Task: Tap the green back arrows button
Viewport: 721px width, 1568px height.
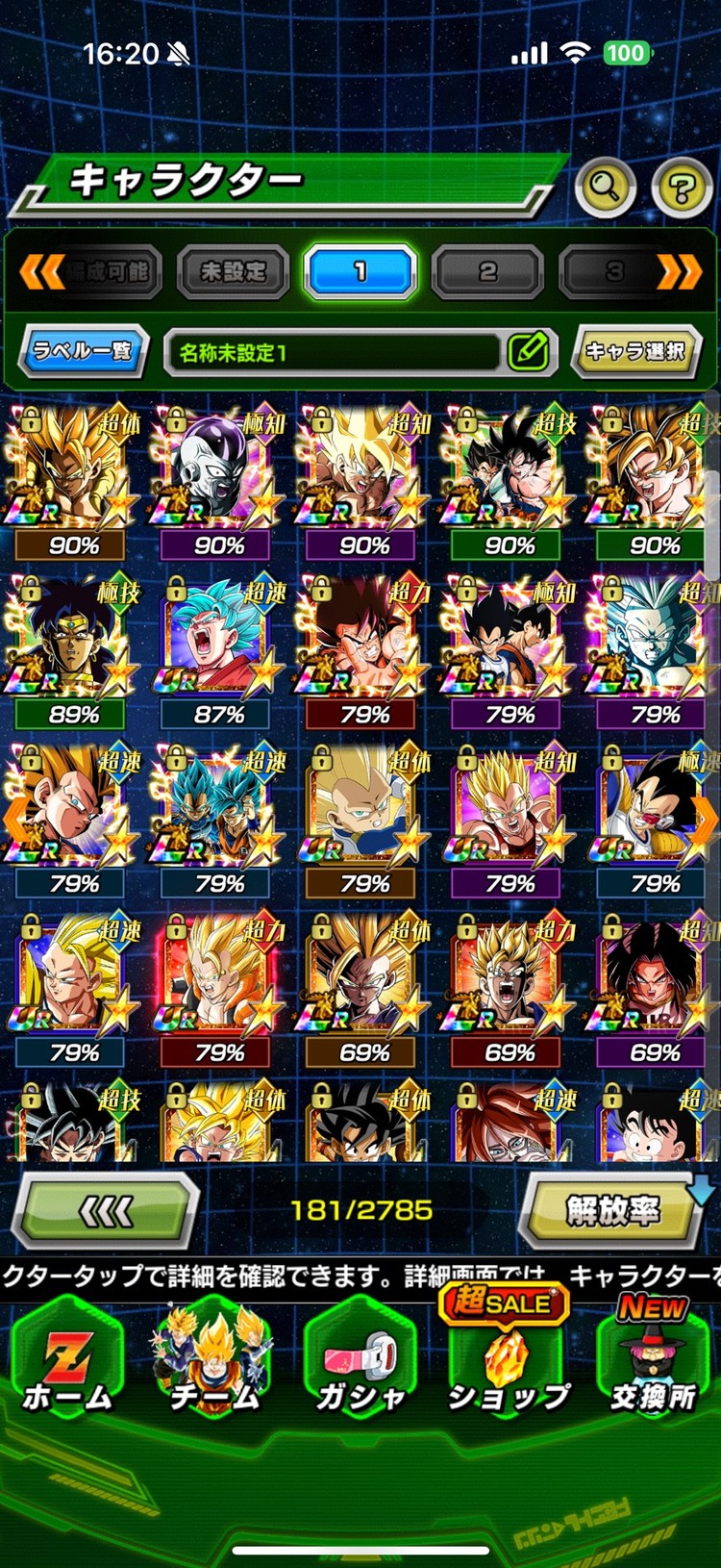Action: (x=106, y=1211)
